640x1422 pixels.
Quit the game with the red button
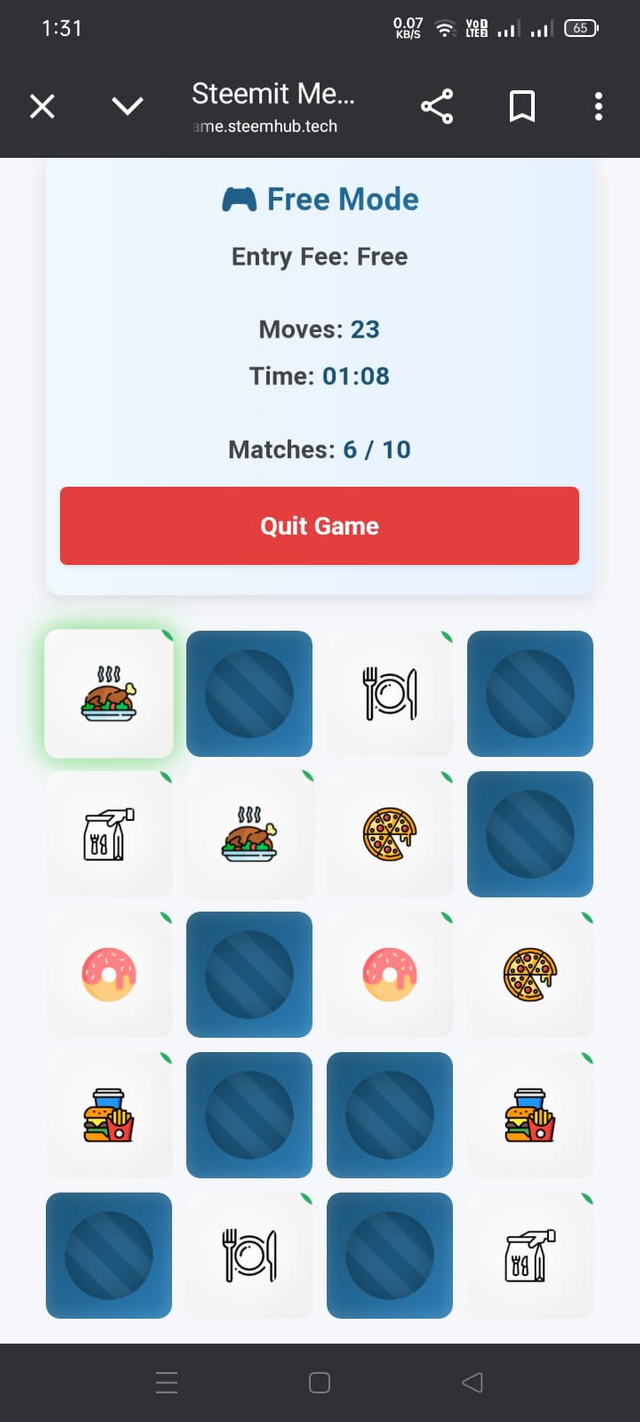(x=319, y=526)
